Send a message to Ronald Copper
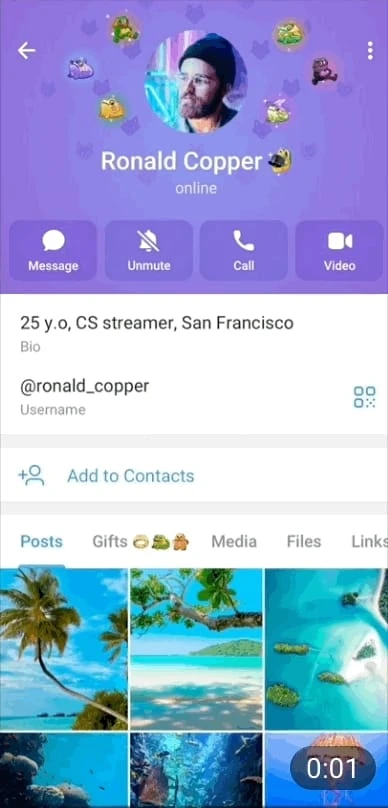Screen dimensions: 388x808 (x=53, y=250)
